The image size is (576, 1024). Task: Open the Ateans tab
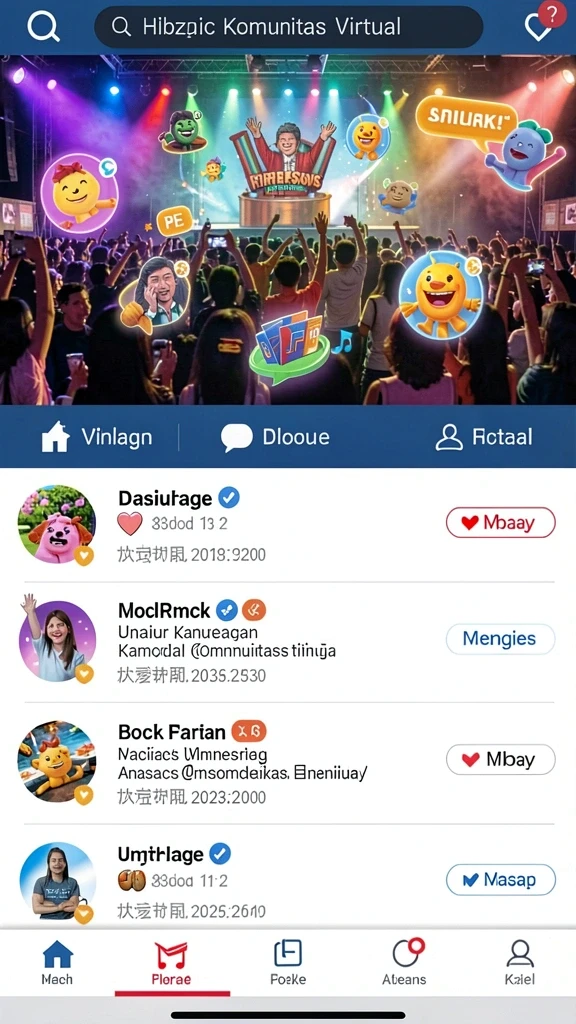point(404,963)
